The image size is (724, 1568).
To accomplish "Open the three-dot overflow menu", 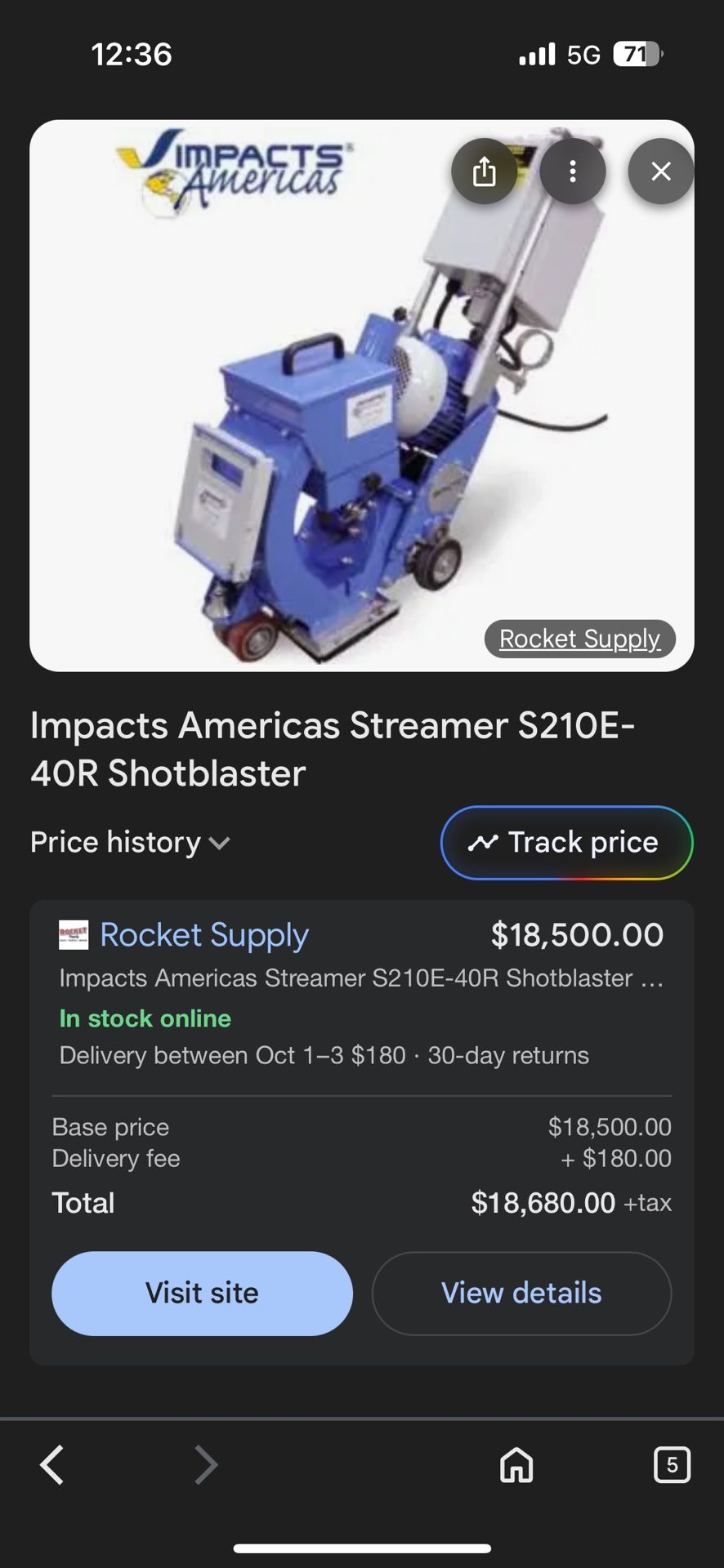I will (573, 171).
